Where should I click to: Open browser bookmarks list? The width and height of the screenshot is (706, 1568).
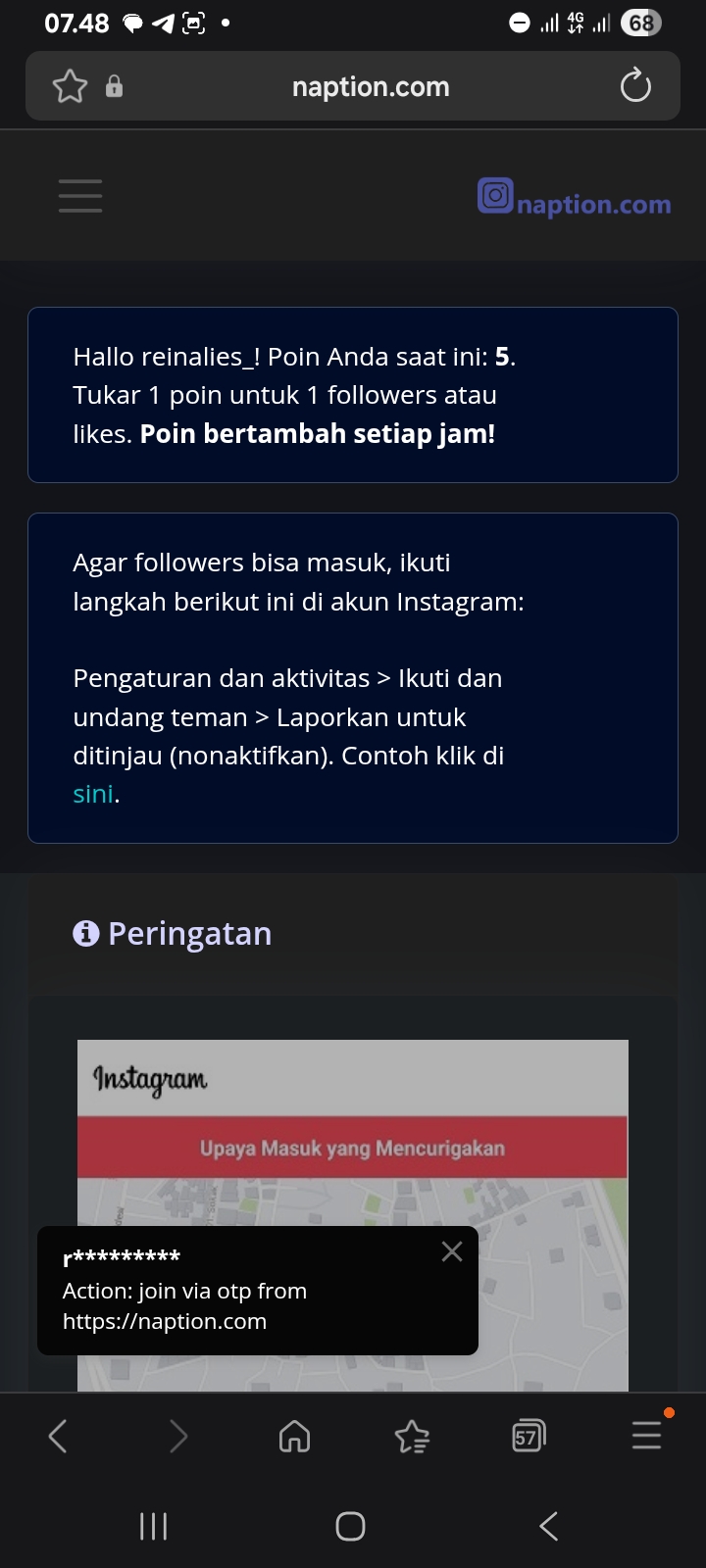point(412,1437)
